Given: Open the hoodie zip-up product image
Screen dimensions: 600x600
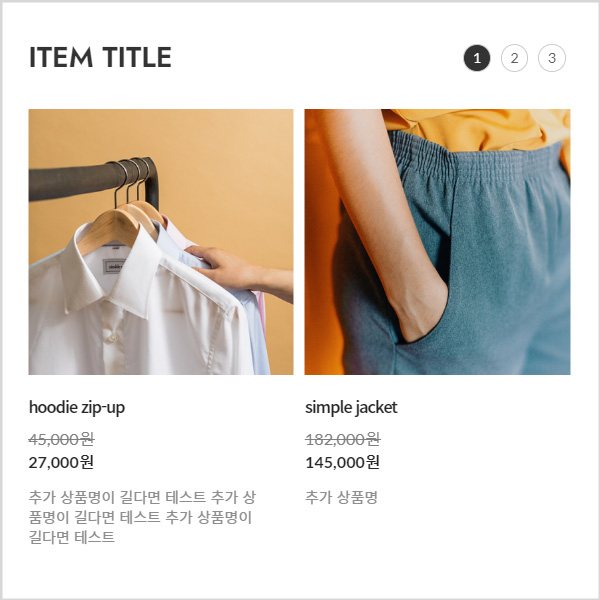Looking at the screenshot, I should pyautogui.click(x=161, y=242).
